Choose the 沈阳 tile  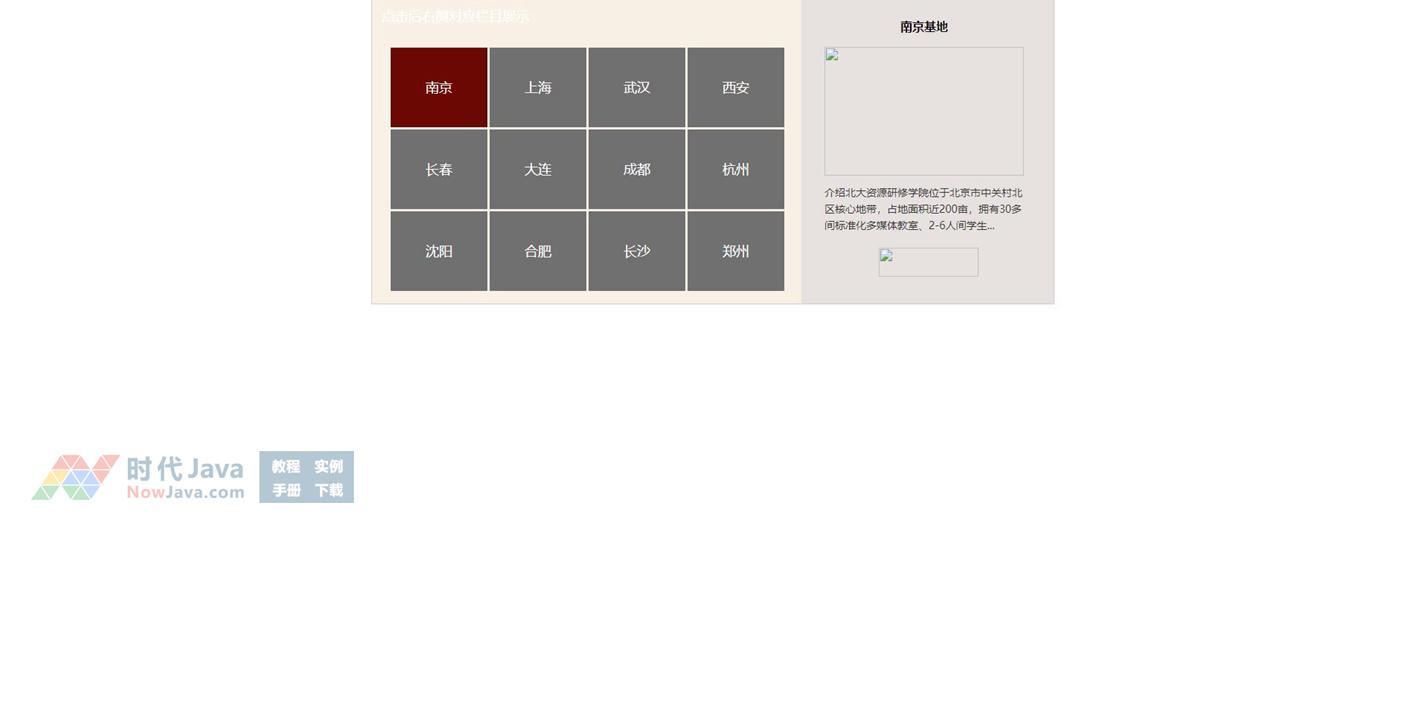(439, 251)
